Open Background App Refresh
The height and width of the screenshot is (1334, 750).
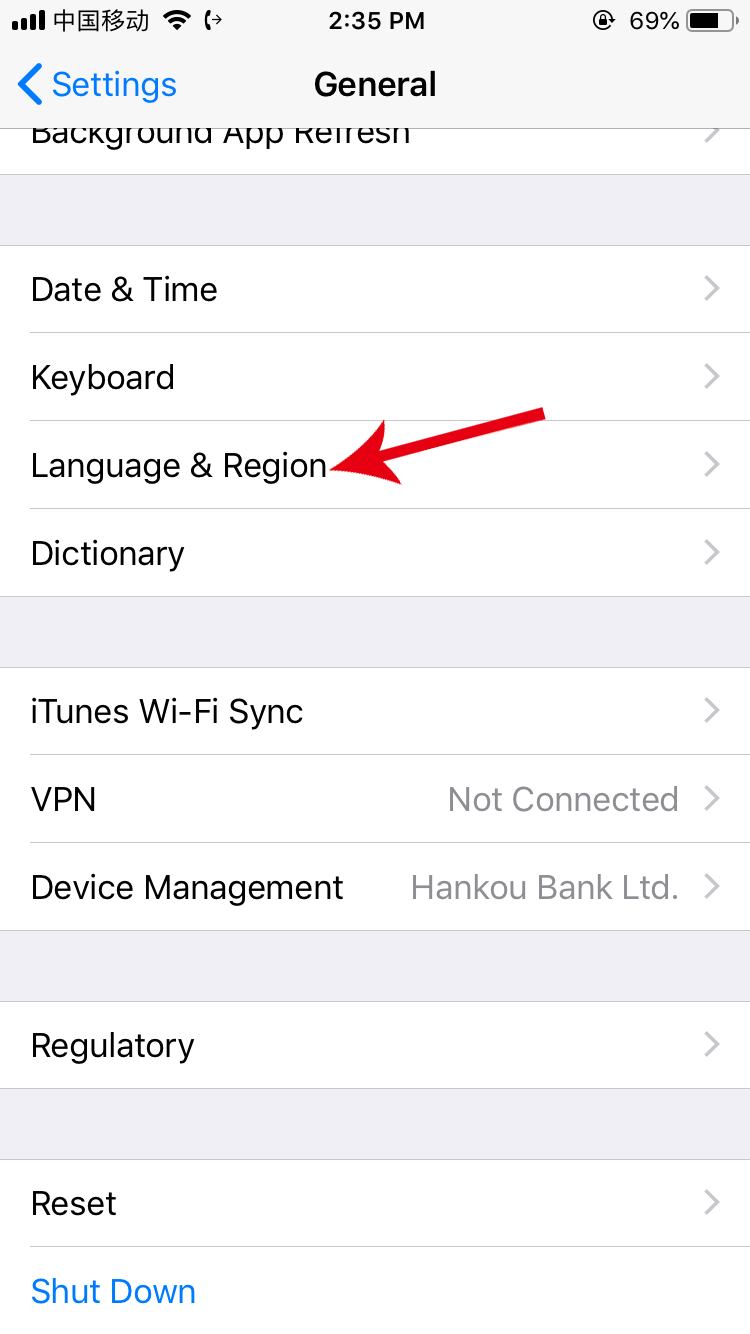coord(375,148)
